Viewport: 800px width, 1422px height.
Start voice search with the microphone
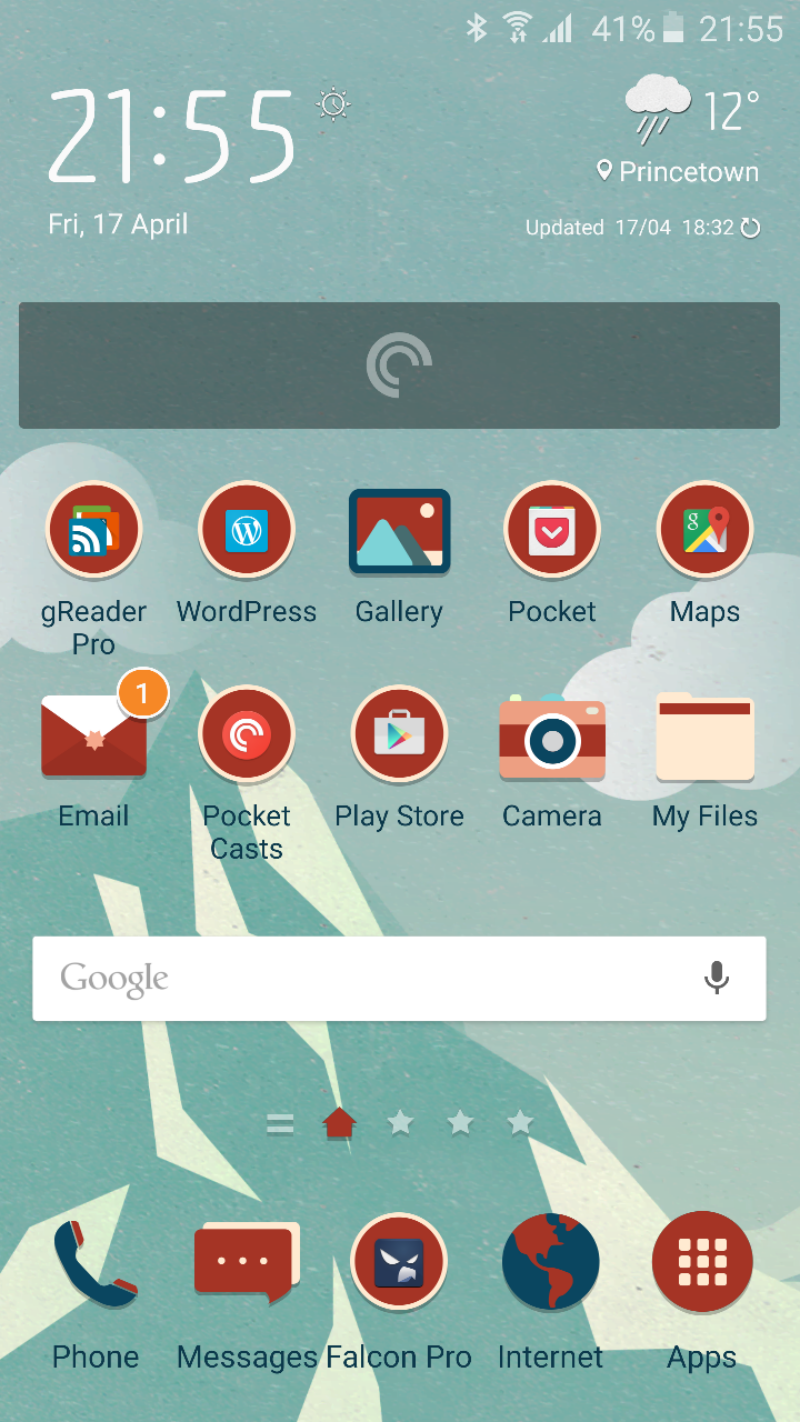[716, 978]
